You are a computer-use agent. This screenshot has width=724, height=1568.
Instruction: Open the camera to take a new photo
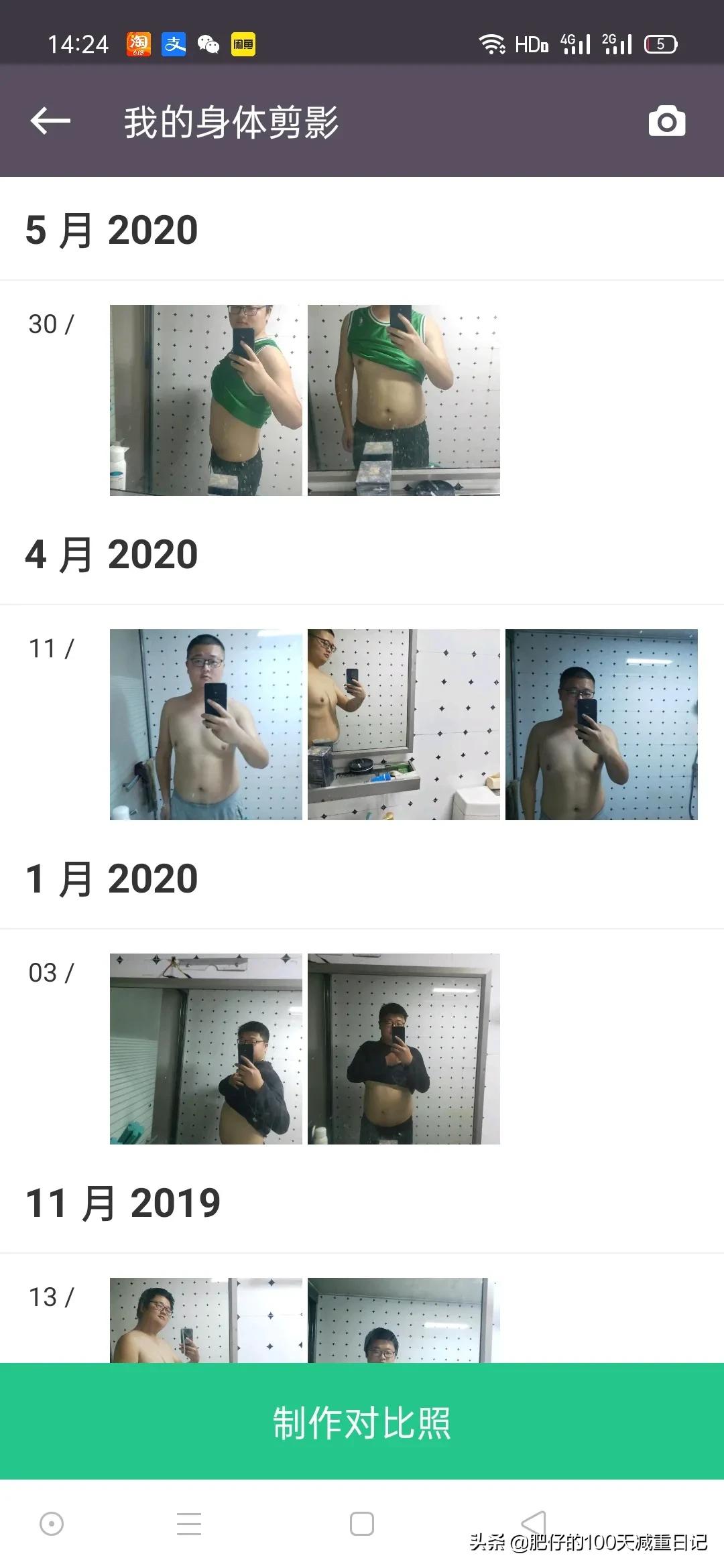click(x=666, y=121)
